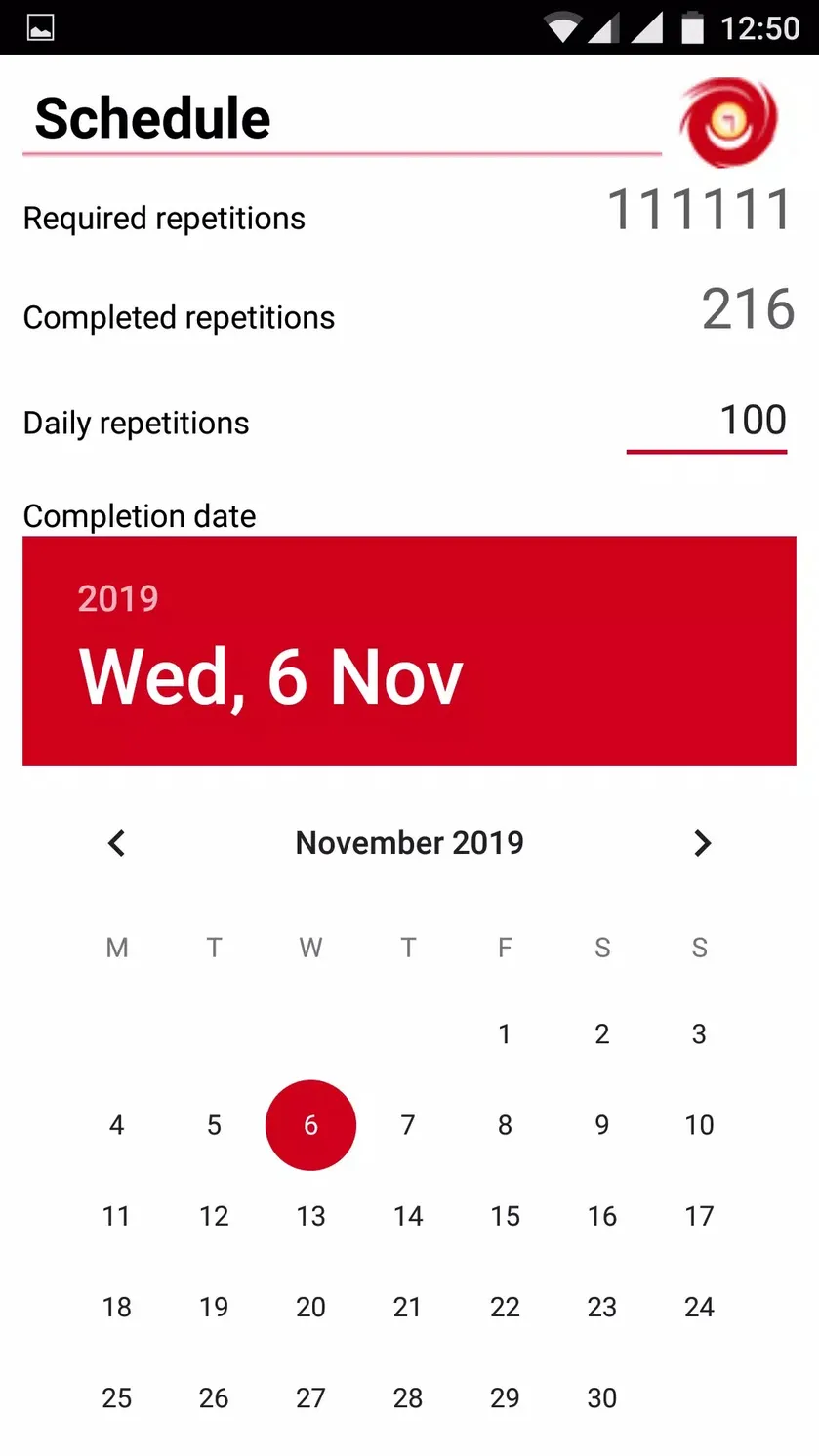Select November 15 on the calendar
This screenshot has width=819, height=1456.
pos(505,1216)
